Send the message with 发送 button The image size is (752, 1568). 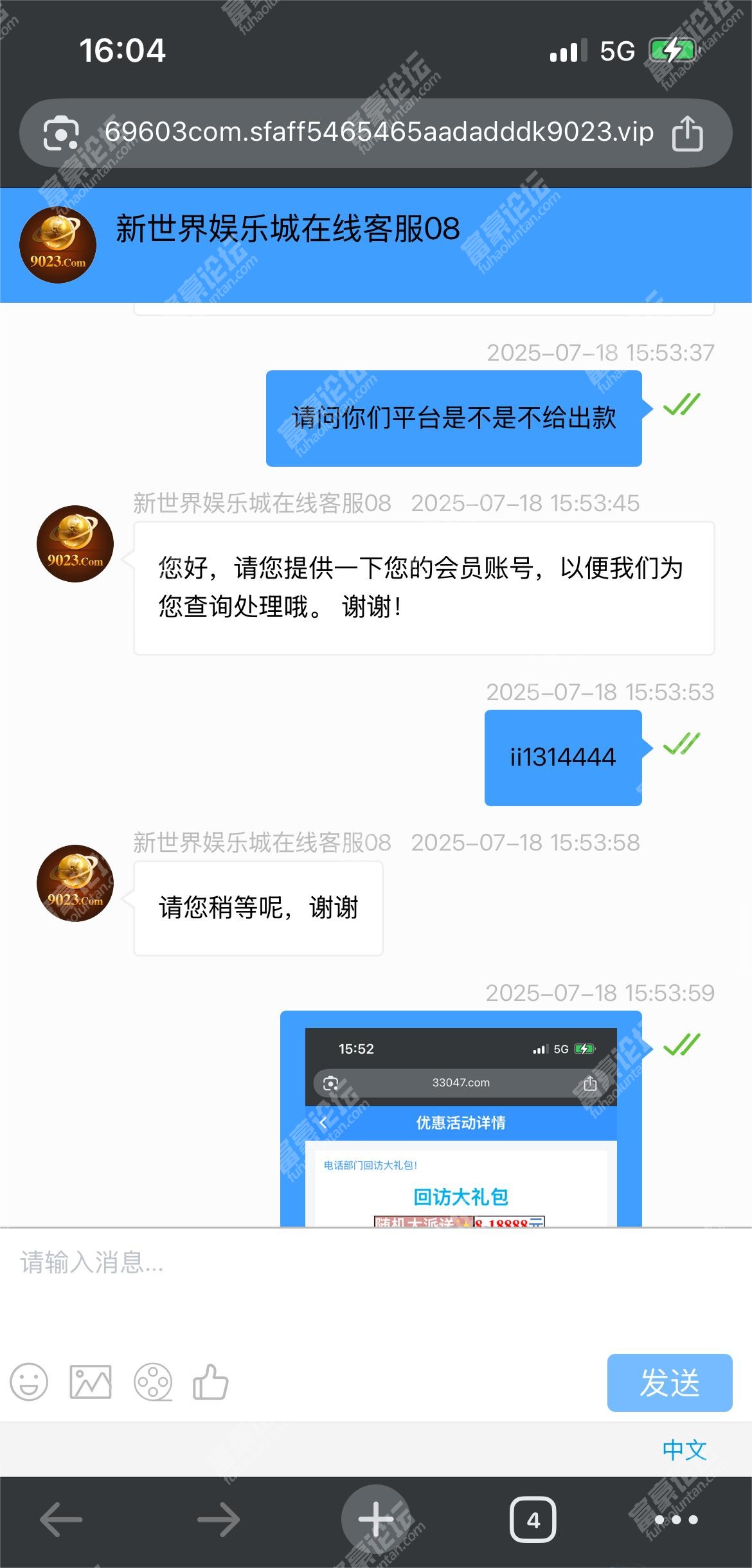click(x=669, y=1383)
